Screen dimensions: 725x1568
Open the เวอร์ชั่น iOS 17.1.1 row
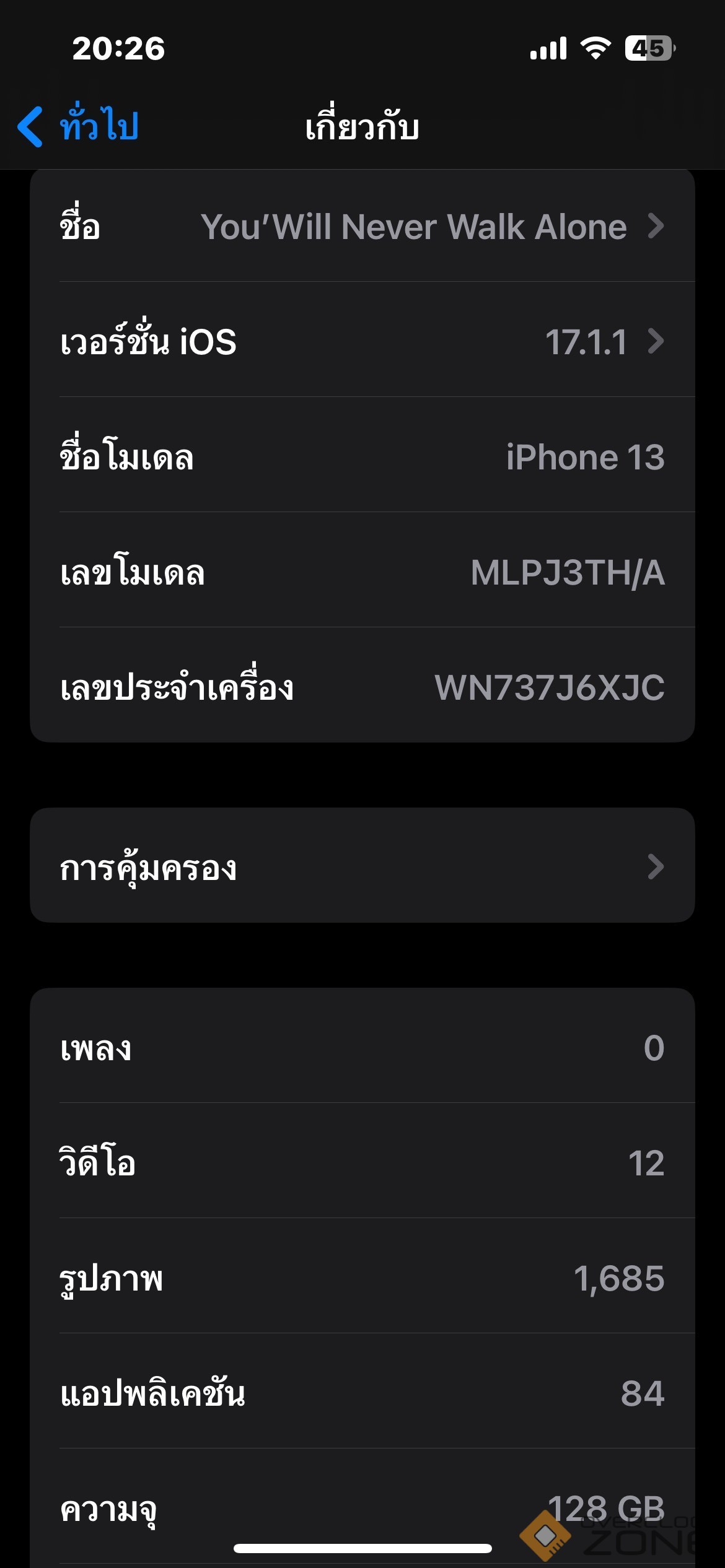(x=362, y=341)
